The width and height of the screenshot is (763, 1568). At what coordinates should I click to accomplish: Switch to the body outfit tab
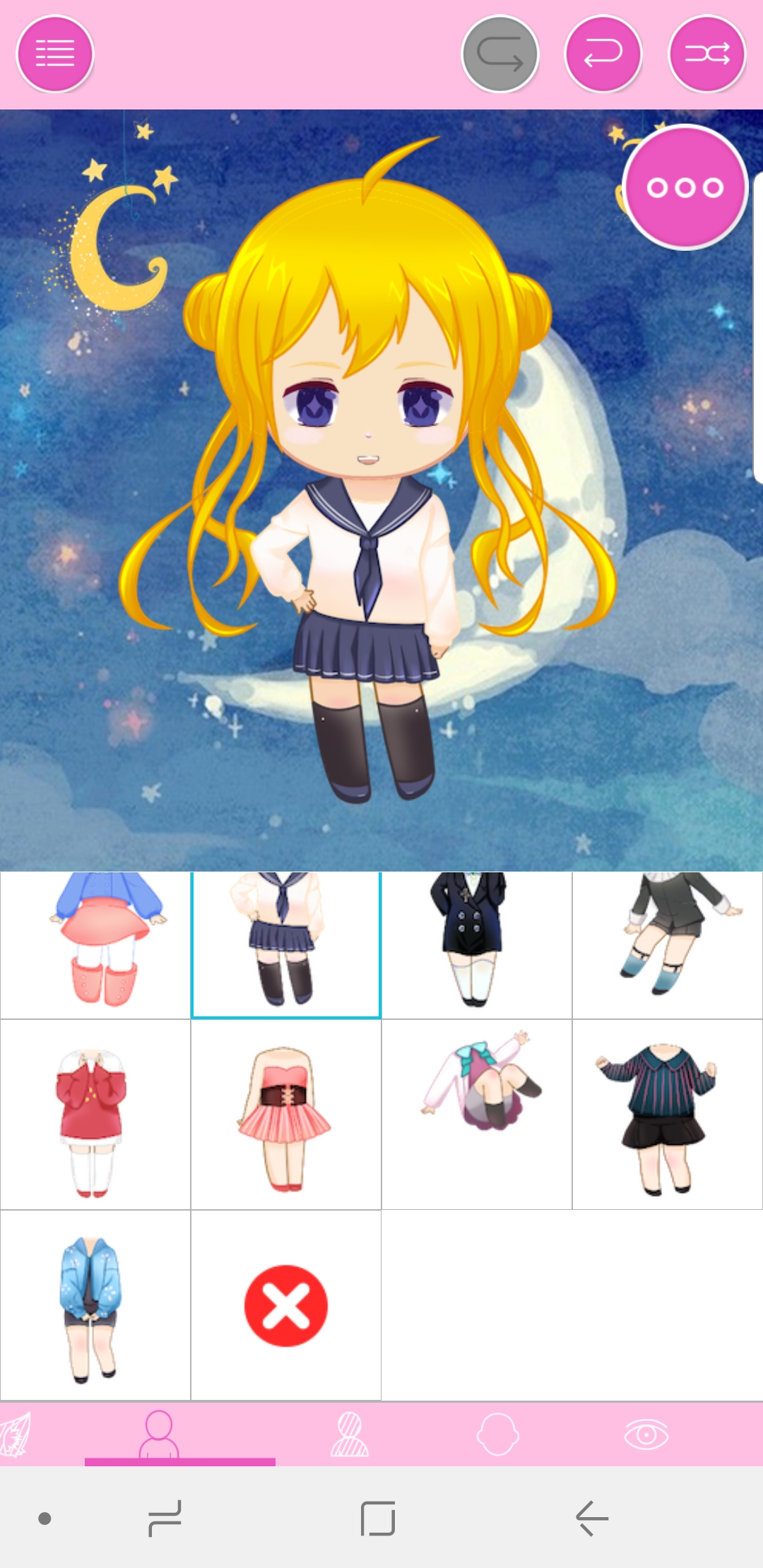tap(159, 1434)
